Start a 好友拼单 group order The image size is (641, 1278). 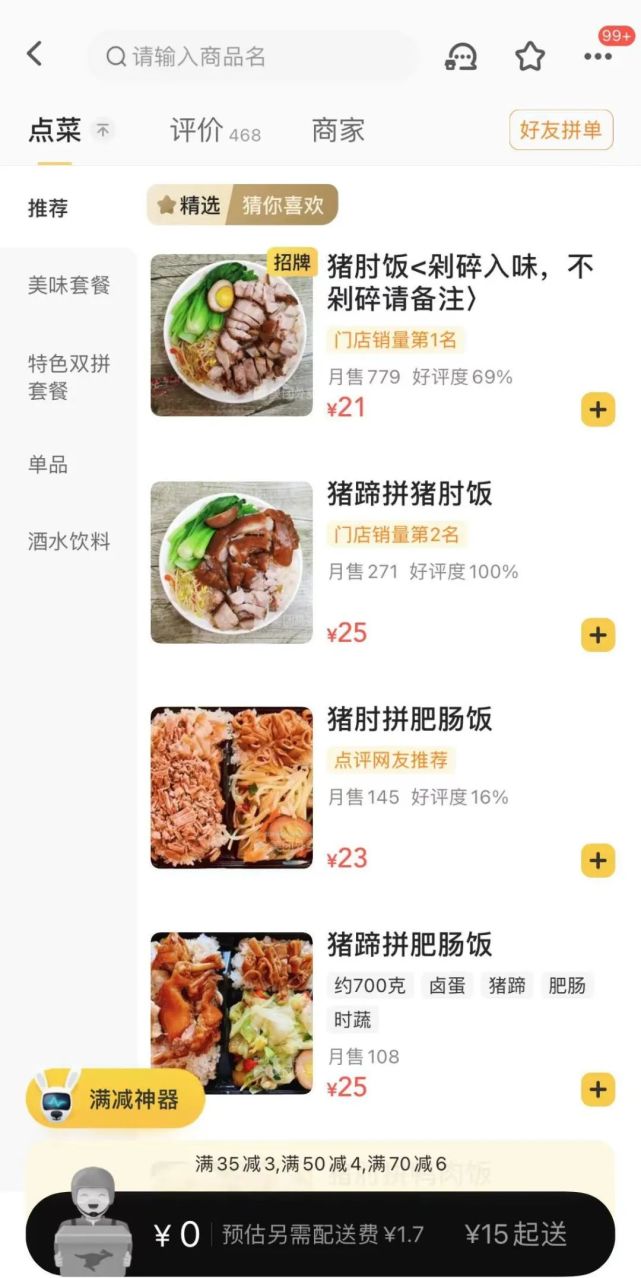(561, 130)
